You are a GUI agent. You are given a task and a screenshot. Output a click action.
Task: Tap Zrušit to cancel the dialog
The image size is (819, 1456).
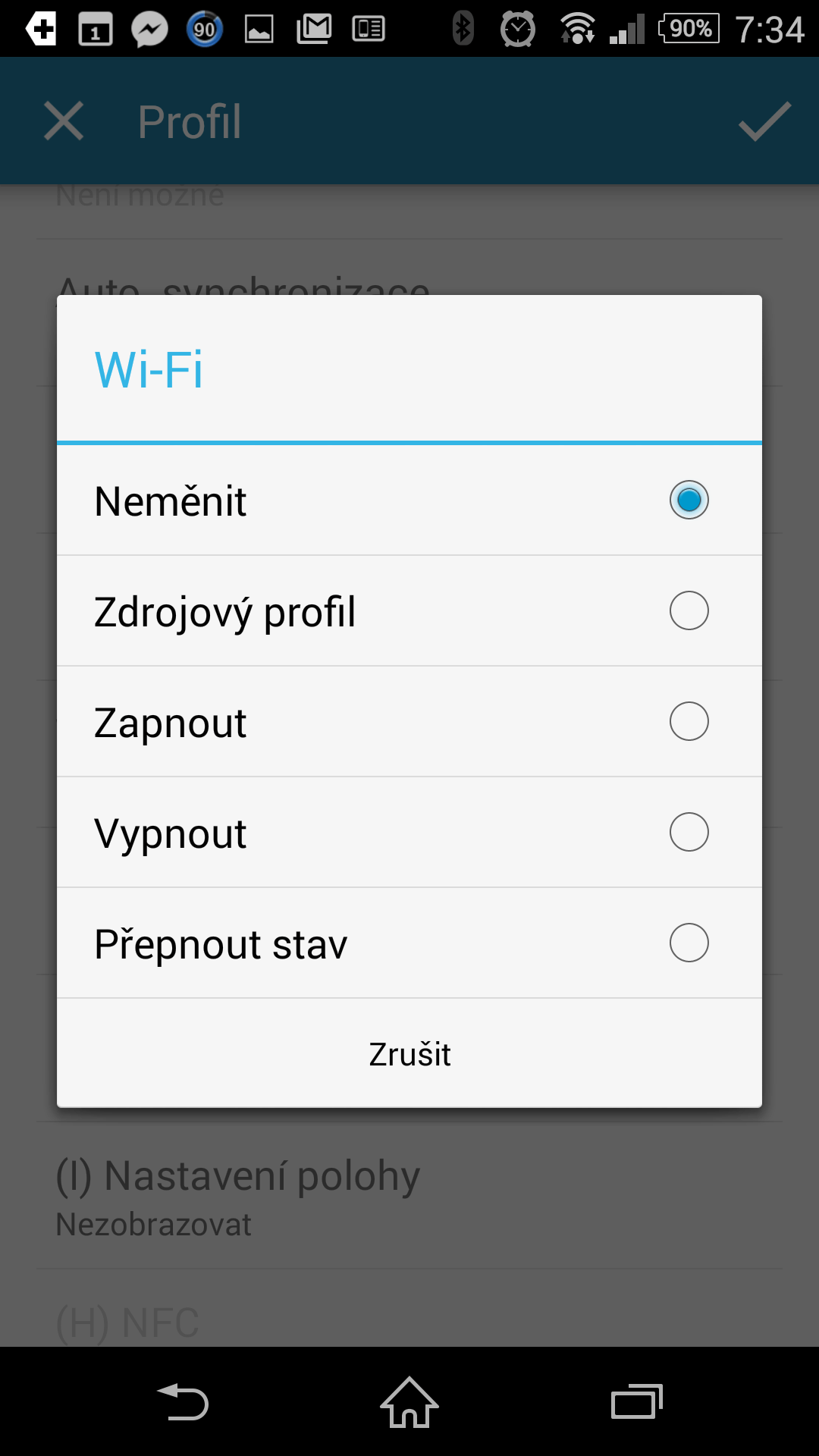[x=409, y=1054]
